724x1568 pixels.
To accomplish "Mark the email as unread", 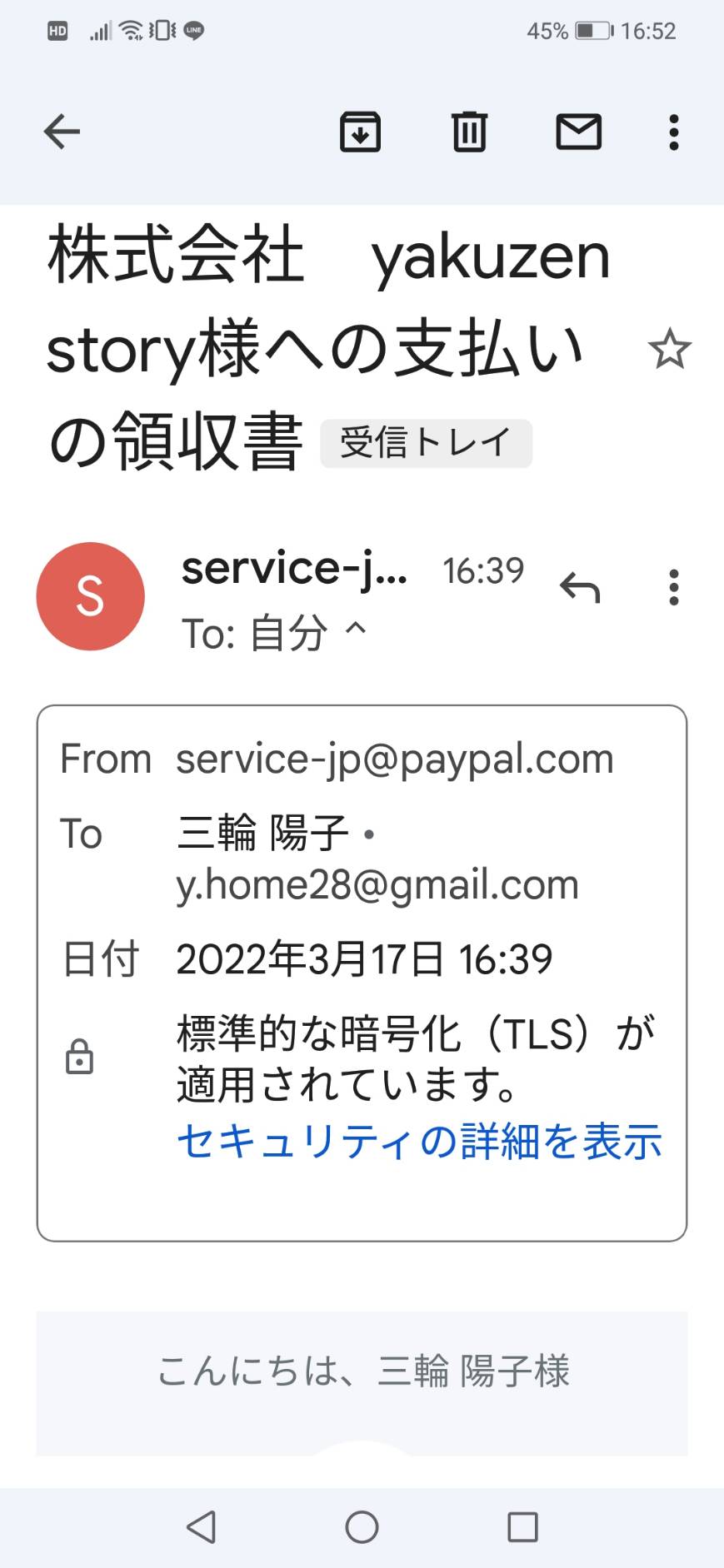I will (x=578, y=132).
